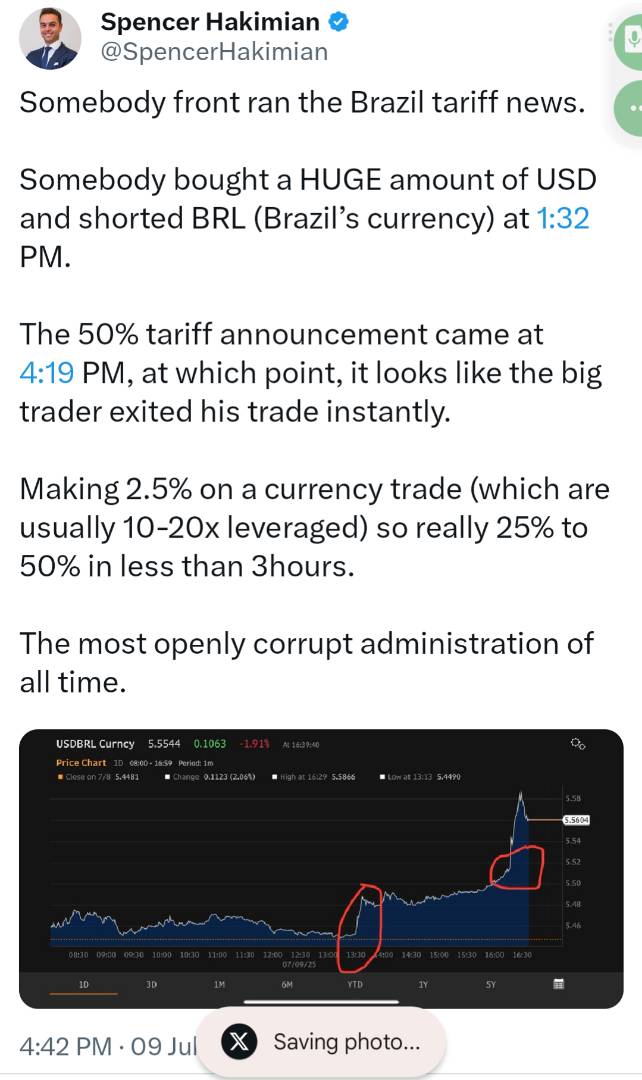Tap the 4:19 time link

coord(46,373)
